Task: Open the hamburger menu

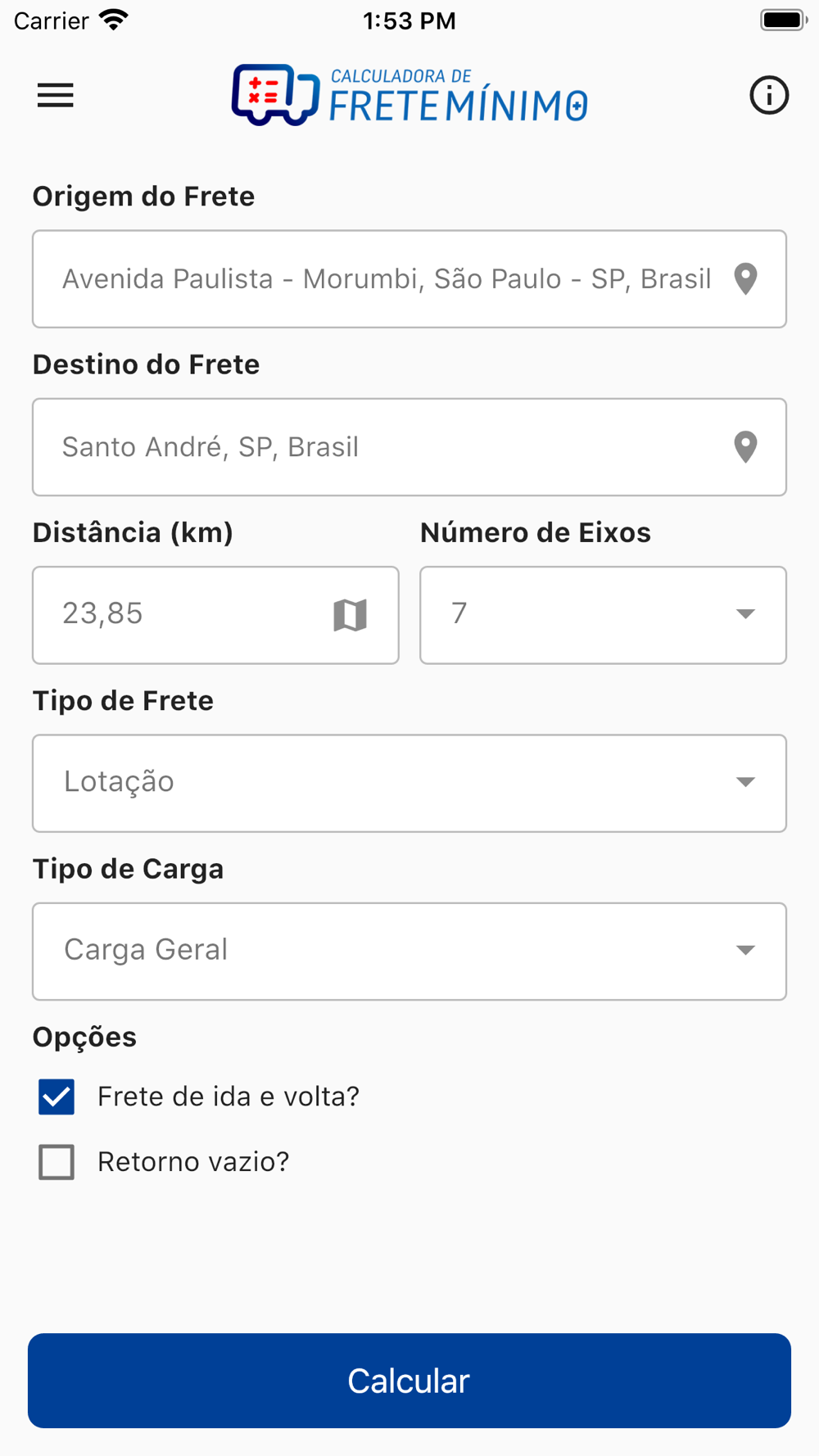Action: click(56, 96)
